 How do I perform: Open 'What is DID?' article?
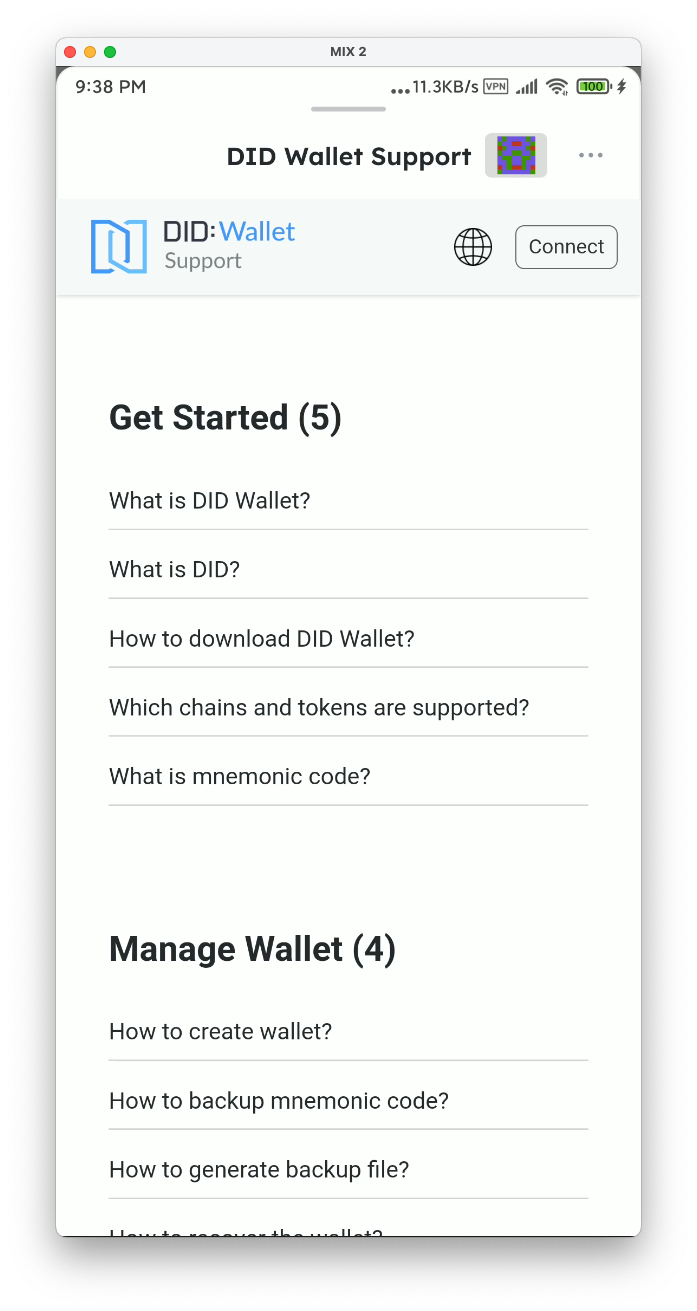tap(175, 570)
